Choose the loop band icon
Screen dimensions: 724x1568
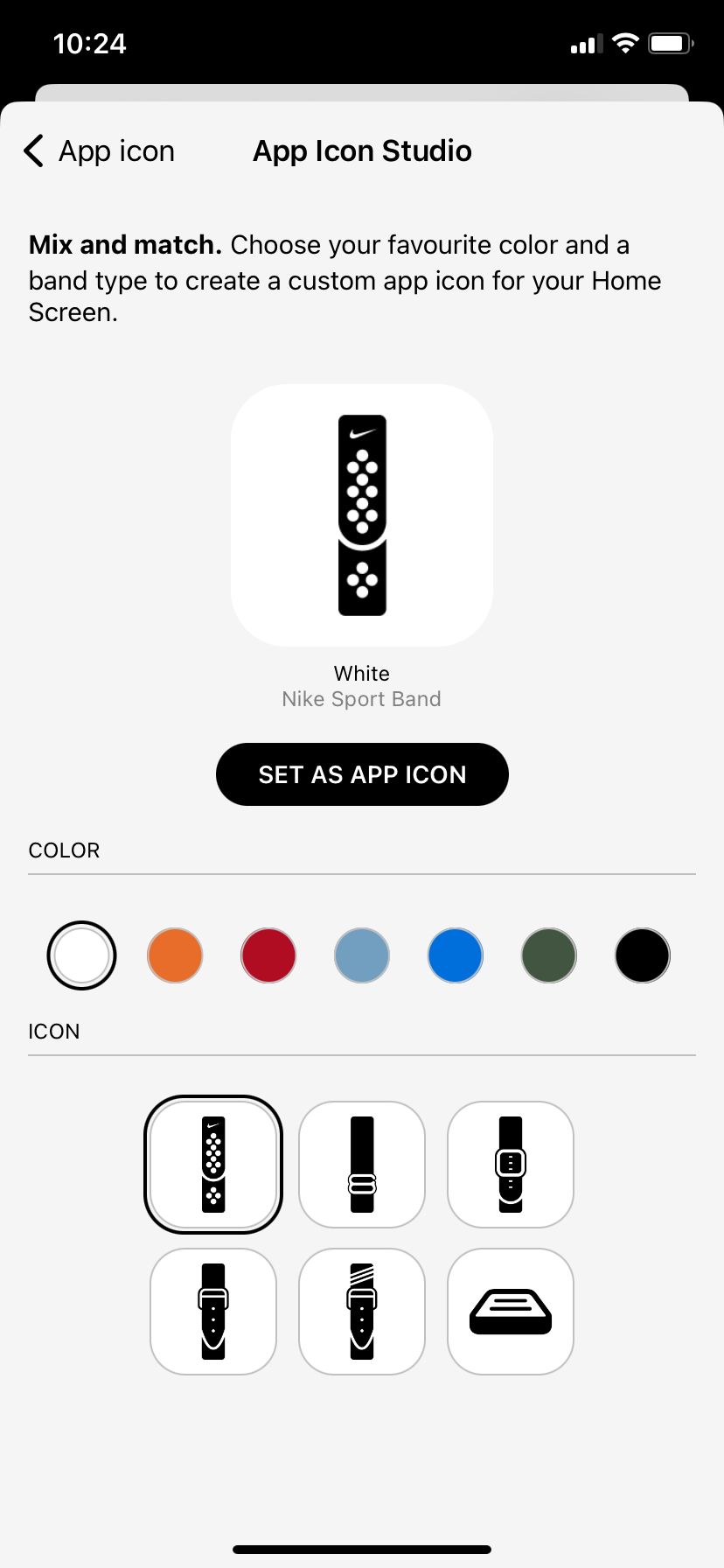(x=362, y=1165)
